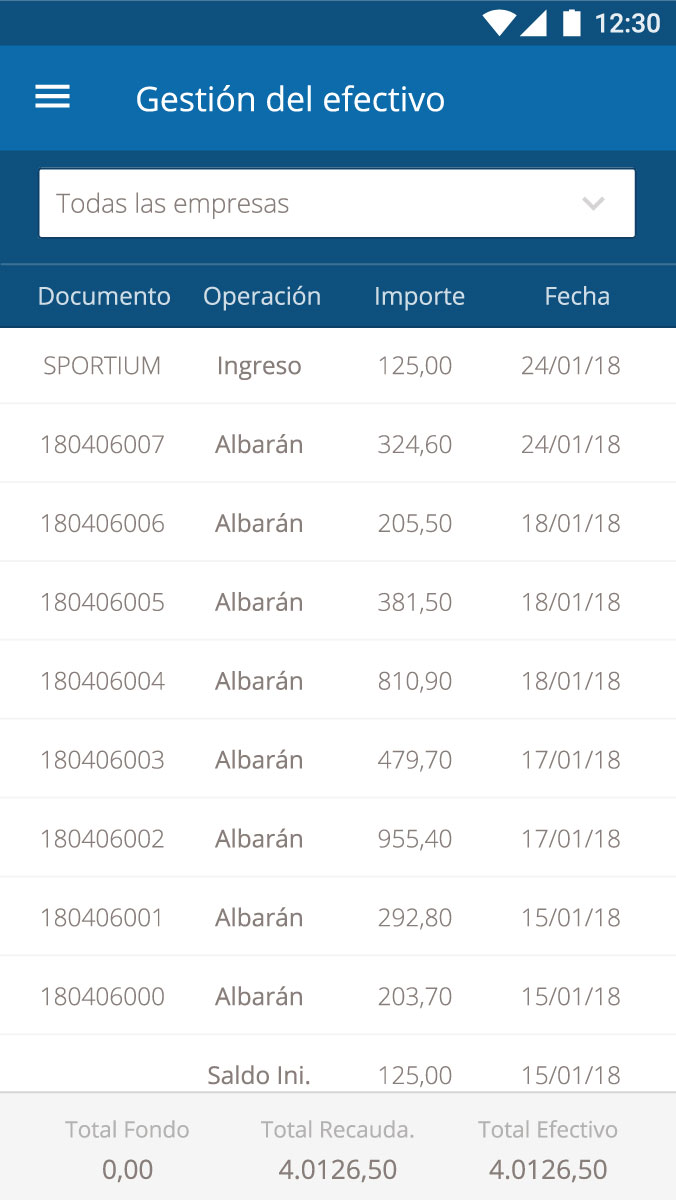
Task: Select document 180406001 row
Action: coord(337,917)
